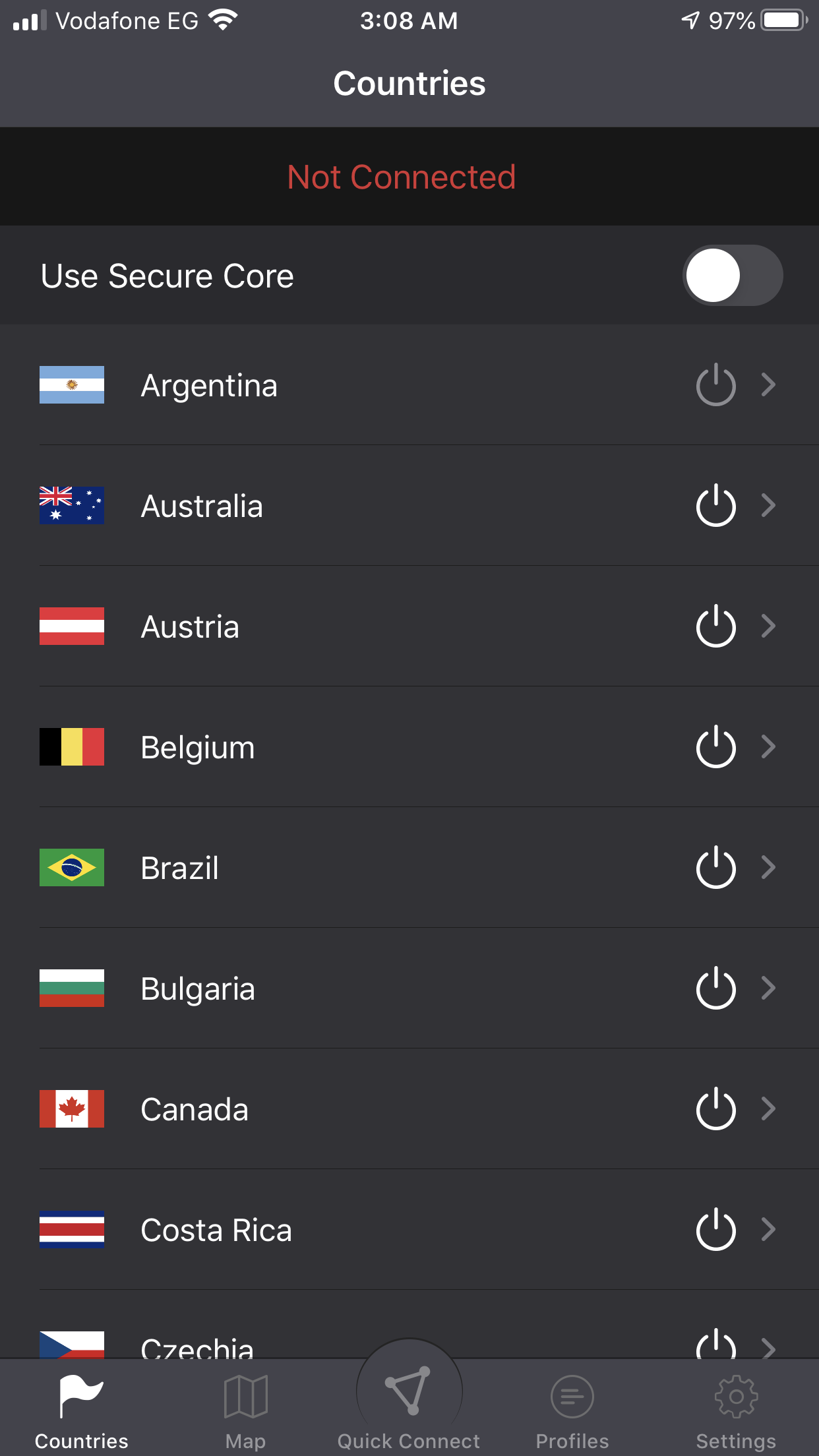819x1456 pixels.
Task: Enable the Use Secure Core switch
Action: pos(733,276)
